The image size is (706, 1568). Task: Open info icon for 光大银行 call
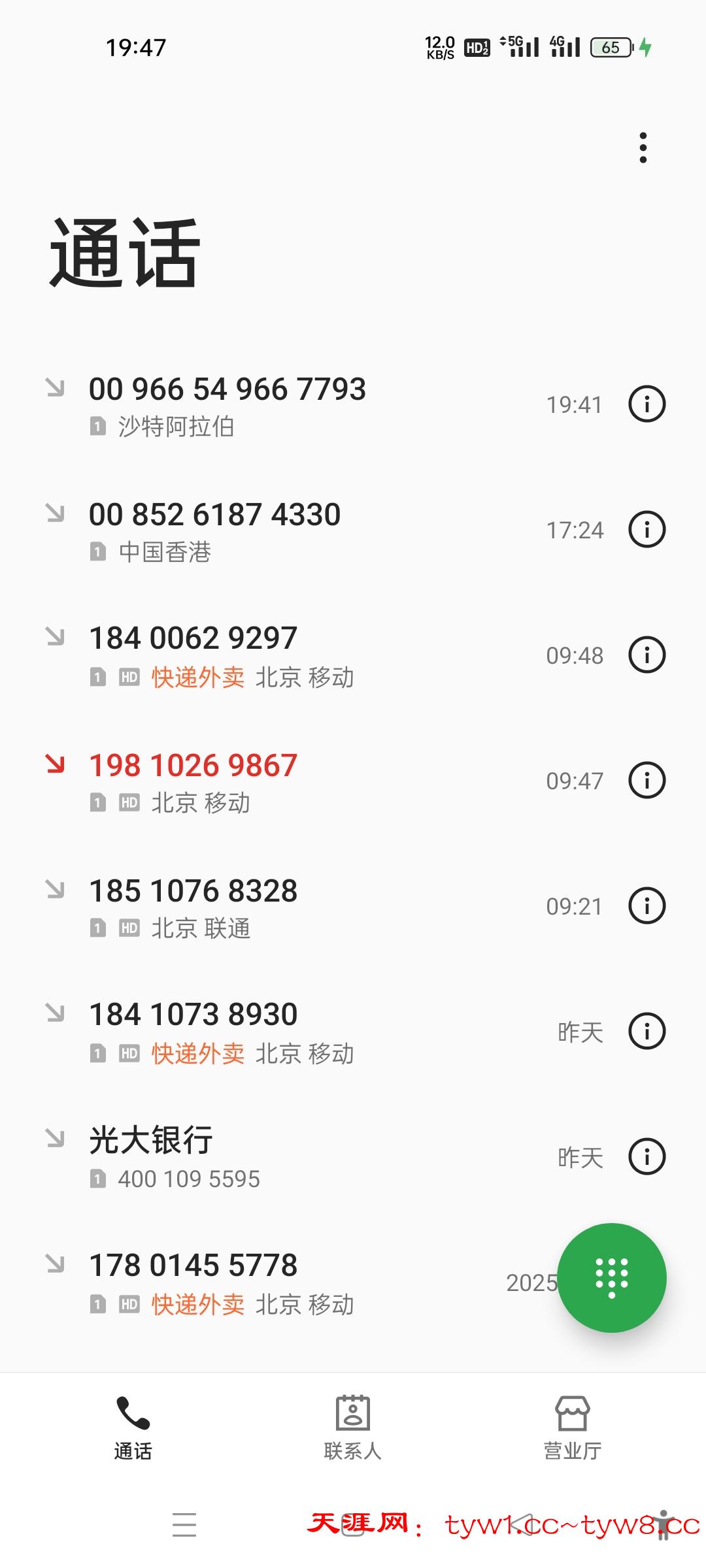click(x=647, y=1157)
